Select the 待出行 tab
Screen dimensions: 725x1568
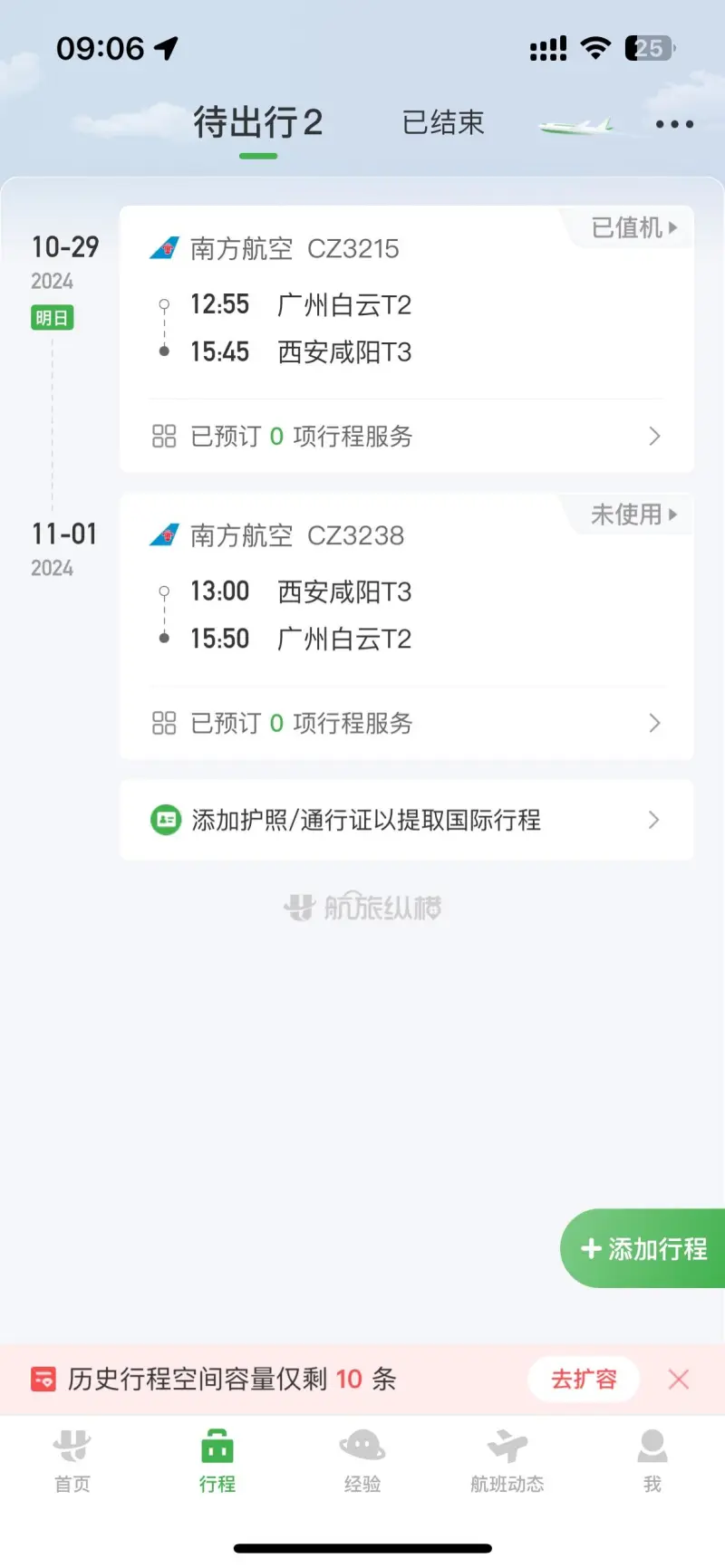coord(258,122)
